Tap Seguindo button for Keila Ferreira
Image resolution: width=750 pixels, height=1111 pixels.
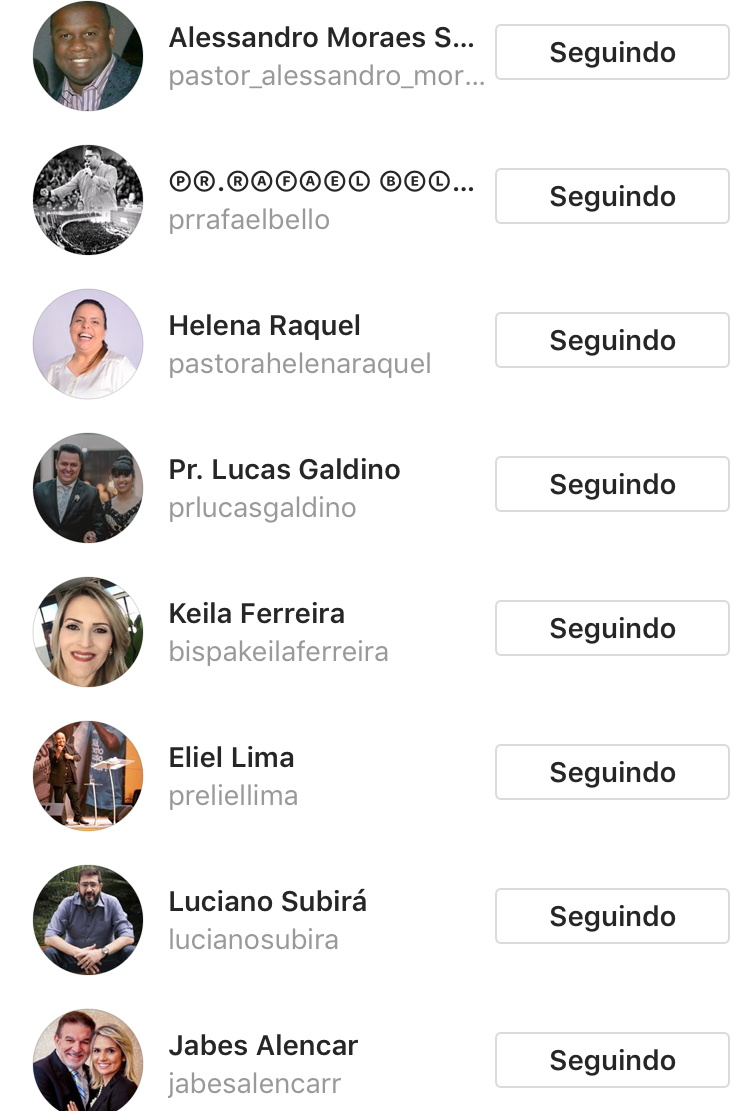(x=612, y=628)
